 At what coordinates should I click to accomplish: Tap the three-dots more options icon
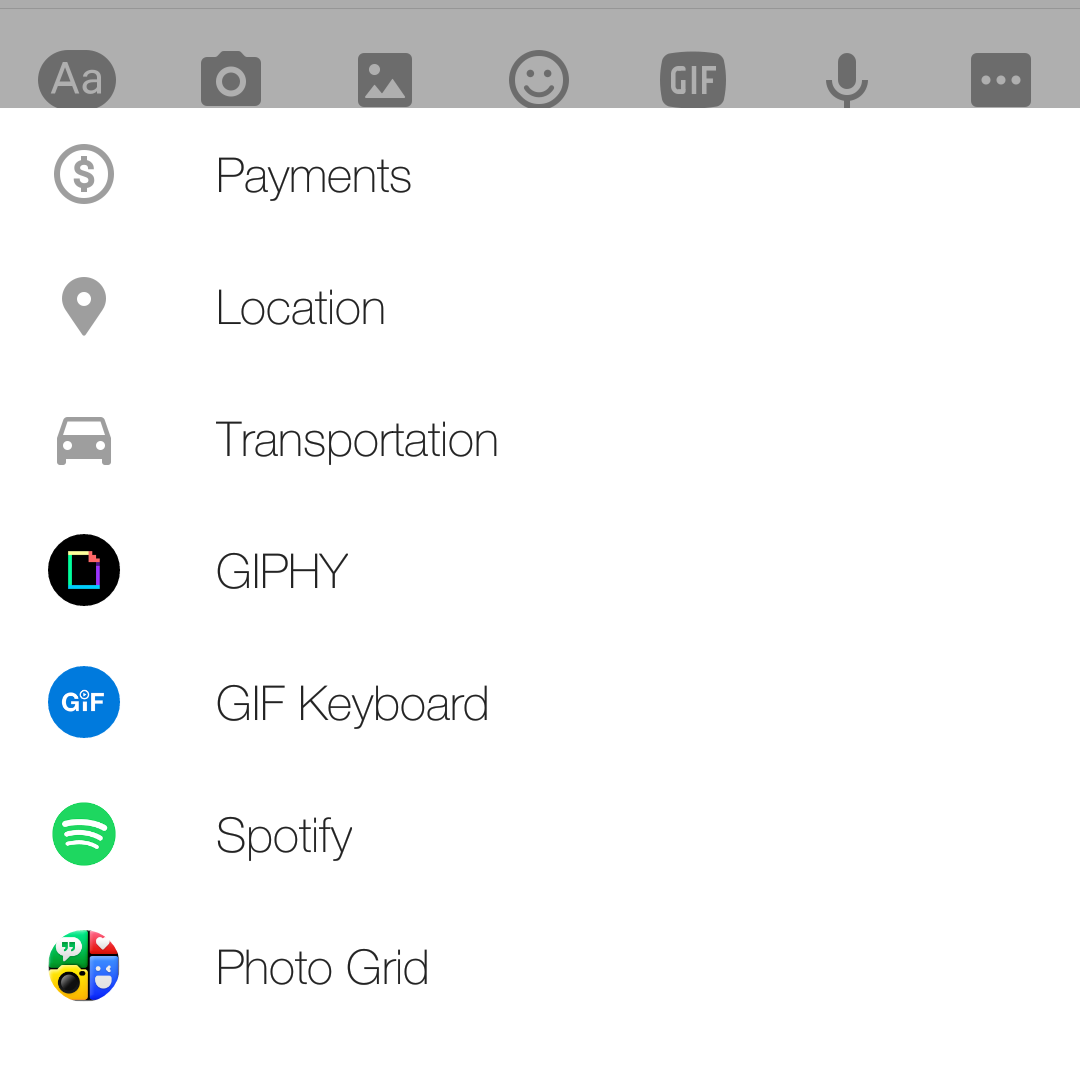1001,79
